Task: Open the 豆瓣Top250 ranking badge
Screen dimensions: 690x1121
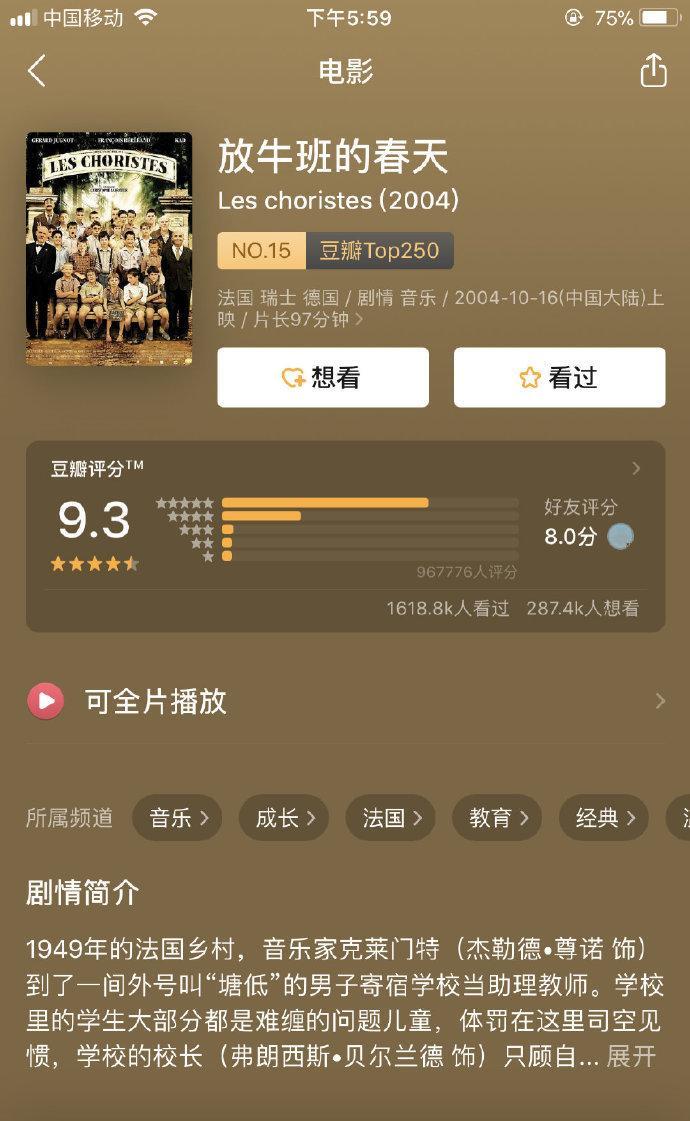Action: tap(336, 251)
